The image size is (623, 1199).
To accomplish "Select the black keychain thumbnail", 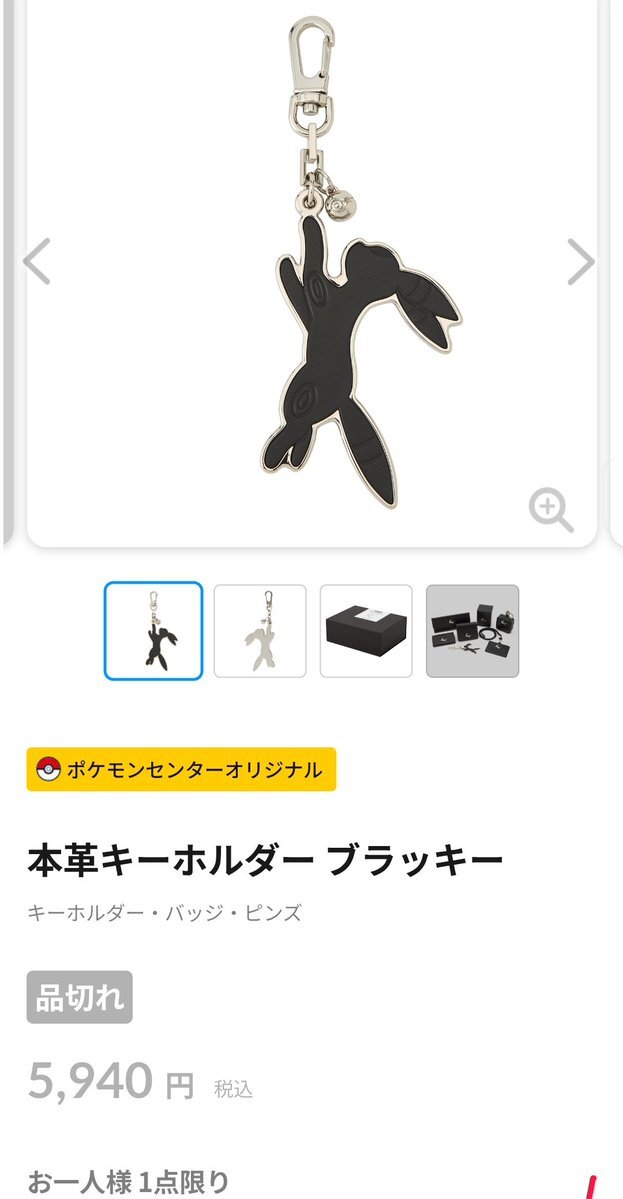I will (x=153, y=631).
